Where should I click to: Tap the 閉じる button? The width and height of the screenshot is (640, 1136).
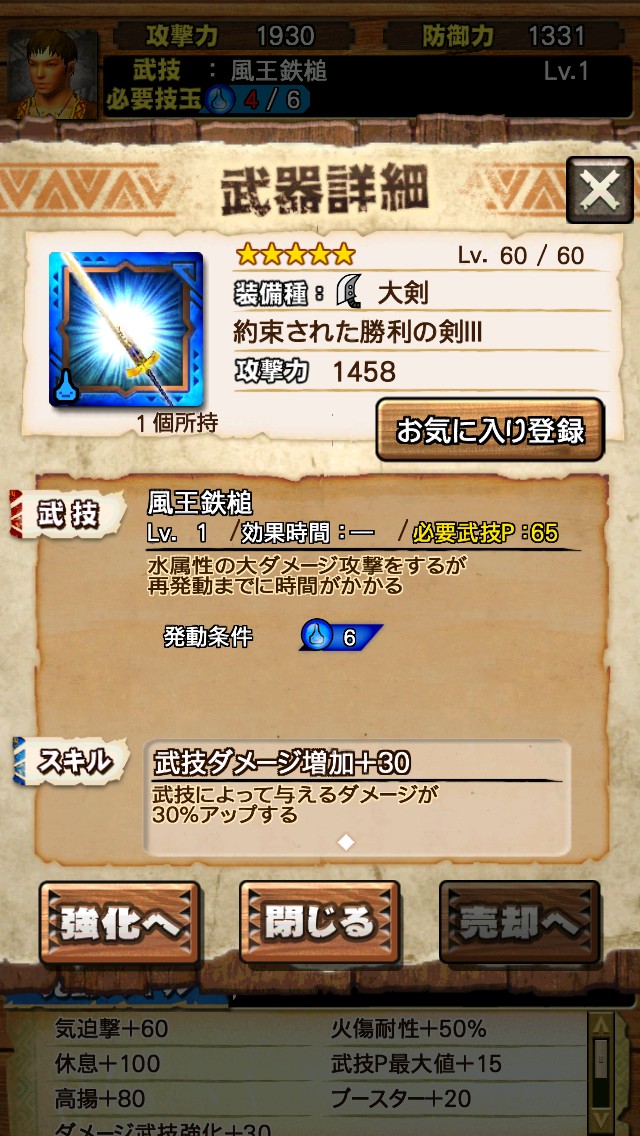click(x=320, y=923)
